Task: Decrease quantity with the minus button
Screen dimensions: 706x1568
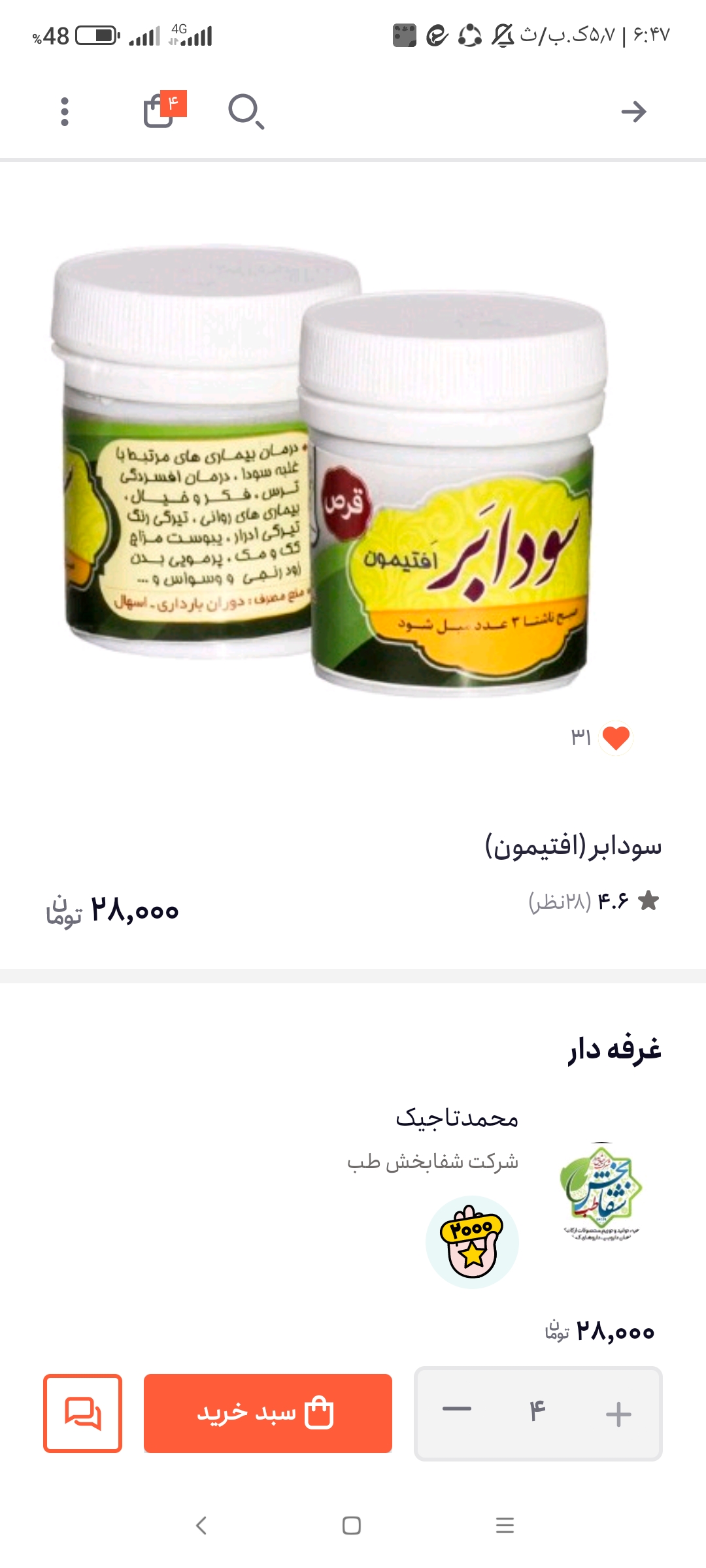Action: (456, 1410)
